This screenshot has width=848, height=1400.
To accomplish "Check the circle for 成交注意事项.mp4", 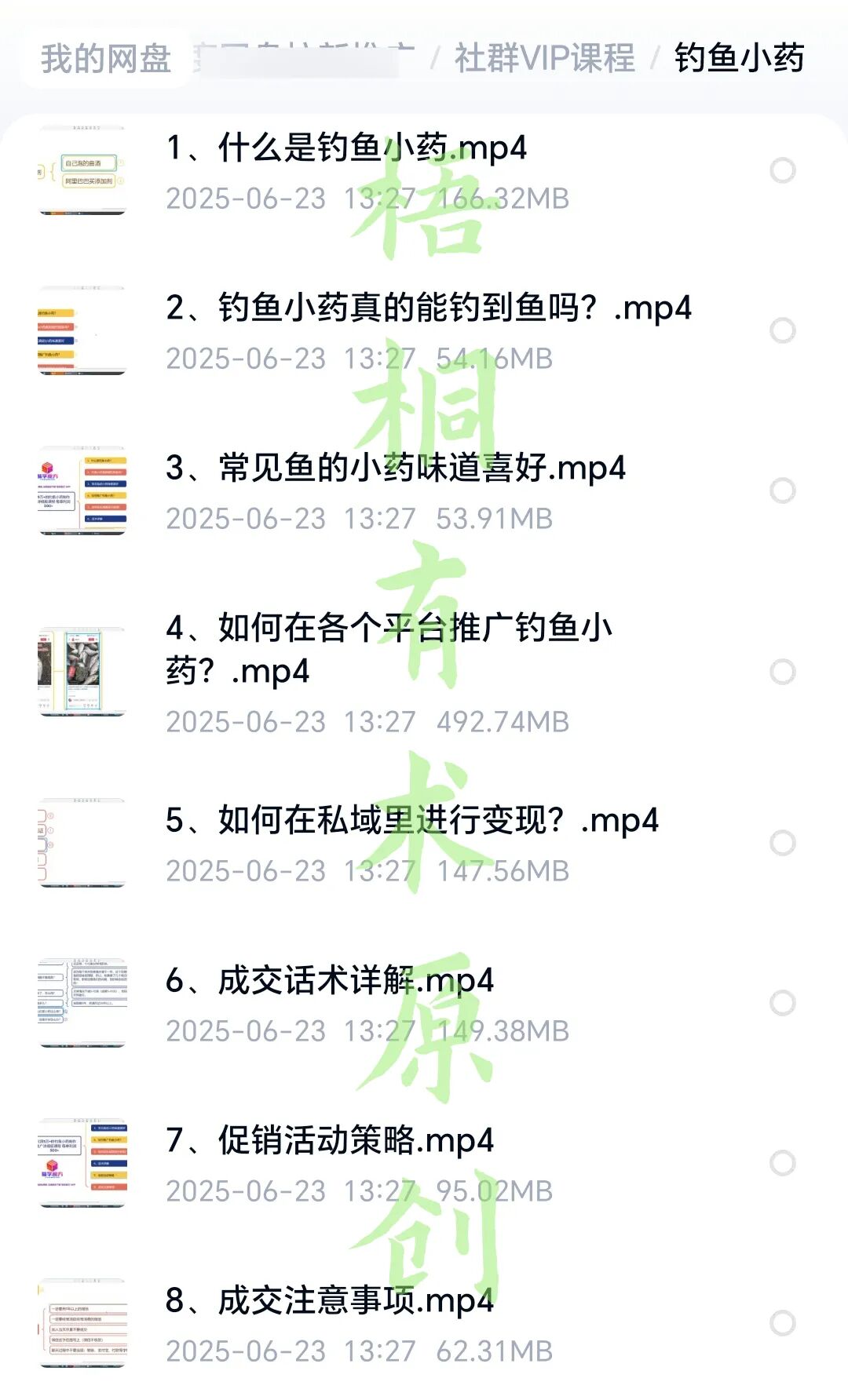I will [782, 1323].
